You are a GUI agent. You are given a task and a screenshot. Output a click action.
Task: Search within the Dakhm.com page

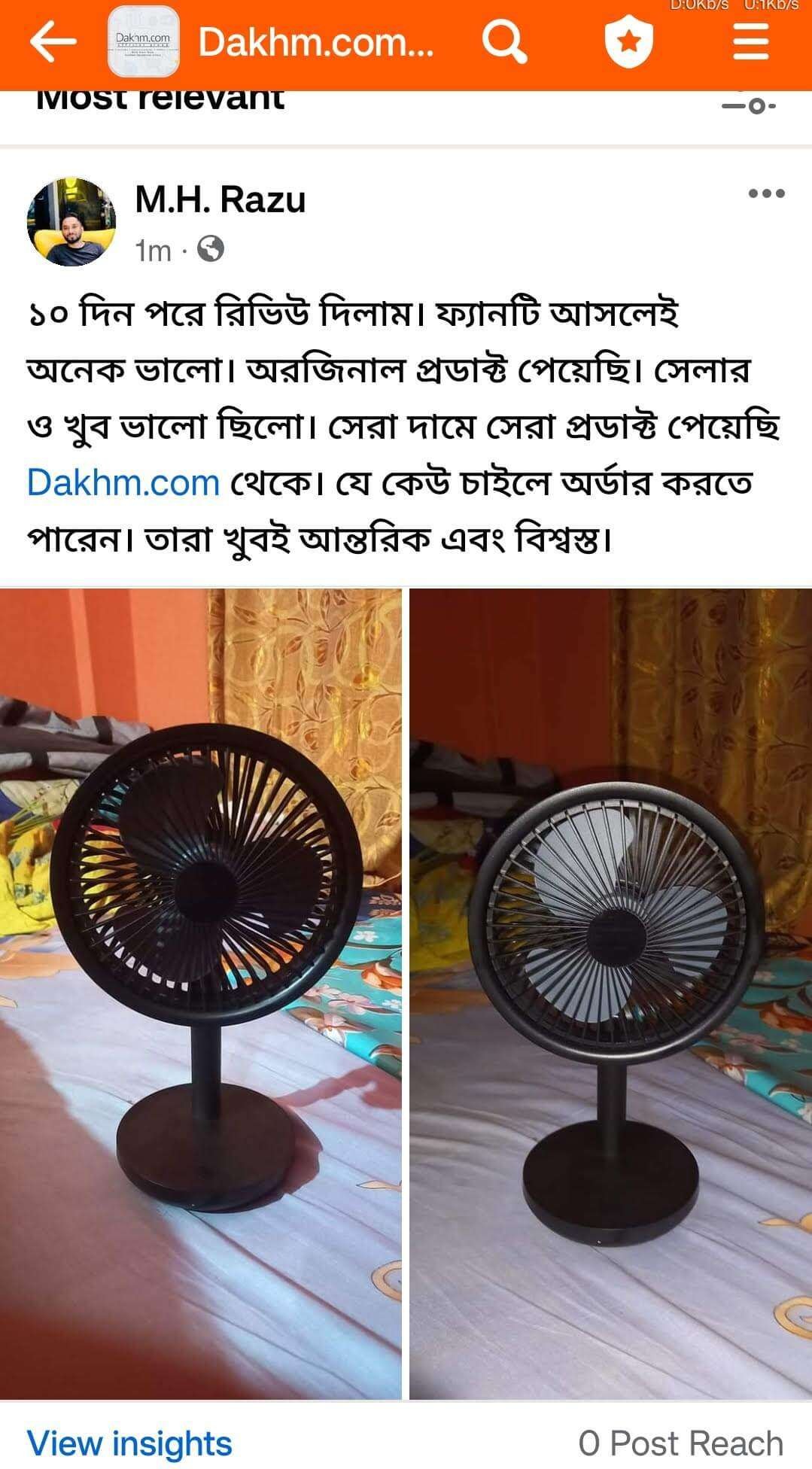504,42
